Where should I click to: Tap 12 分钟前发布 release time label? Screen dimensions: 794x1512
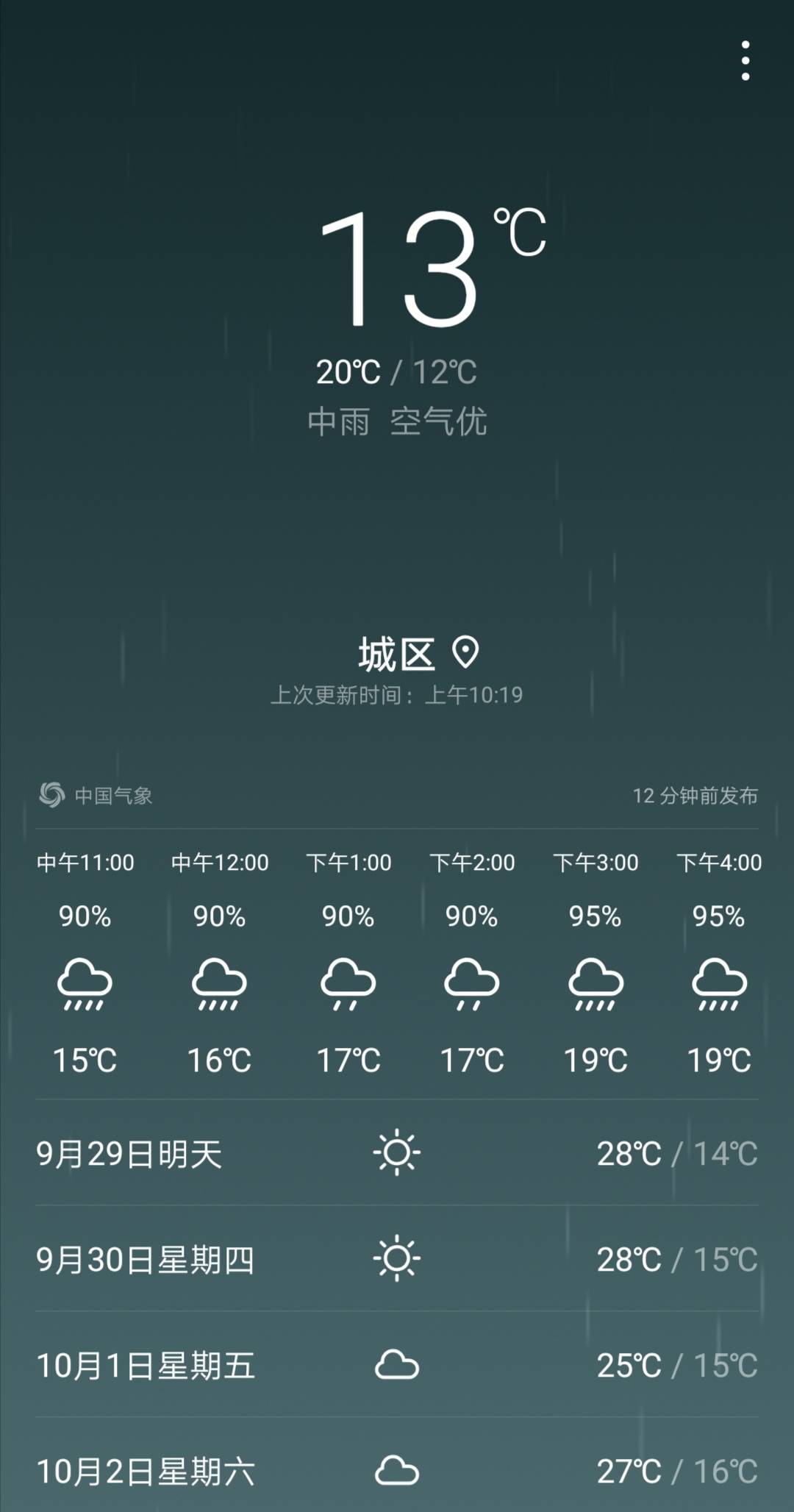695,794
